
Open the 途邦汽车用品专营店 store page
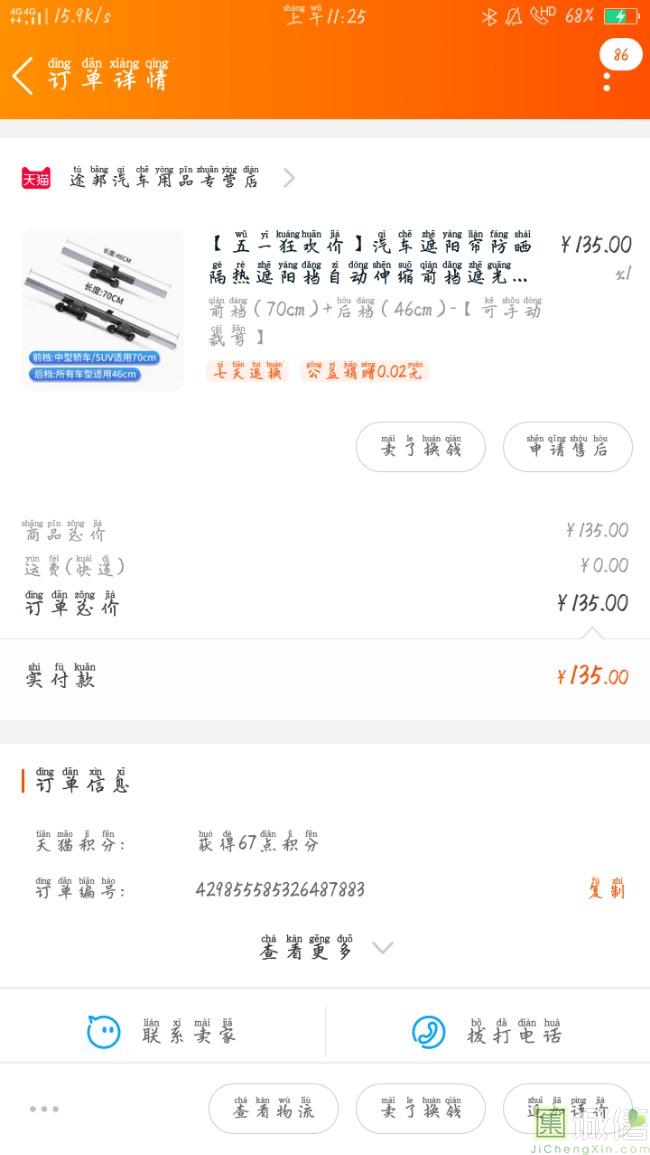click(x=165, y=179)
